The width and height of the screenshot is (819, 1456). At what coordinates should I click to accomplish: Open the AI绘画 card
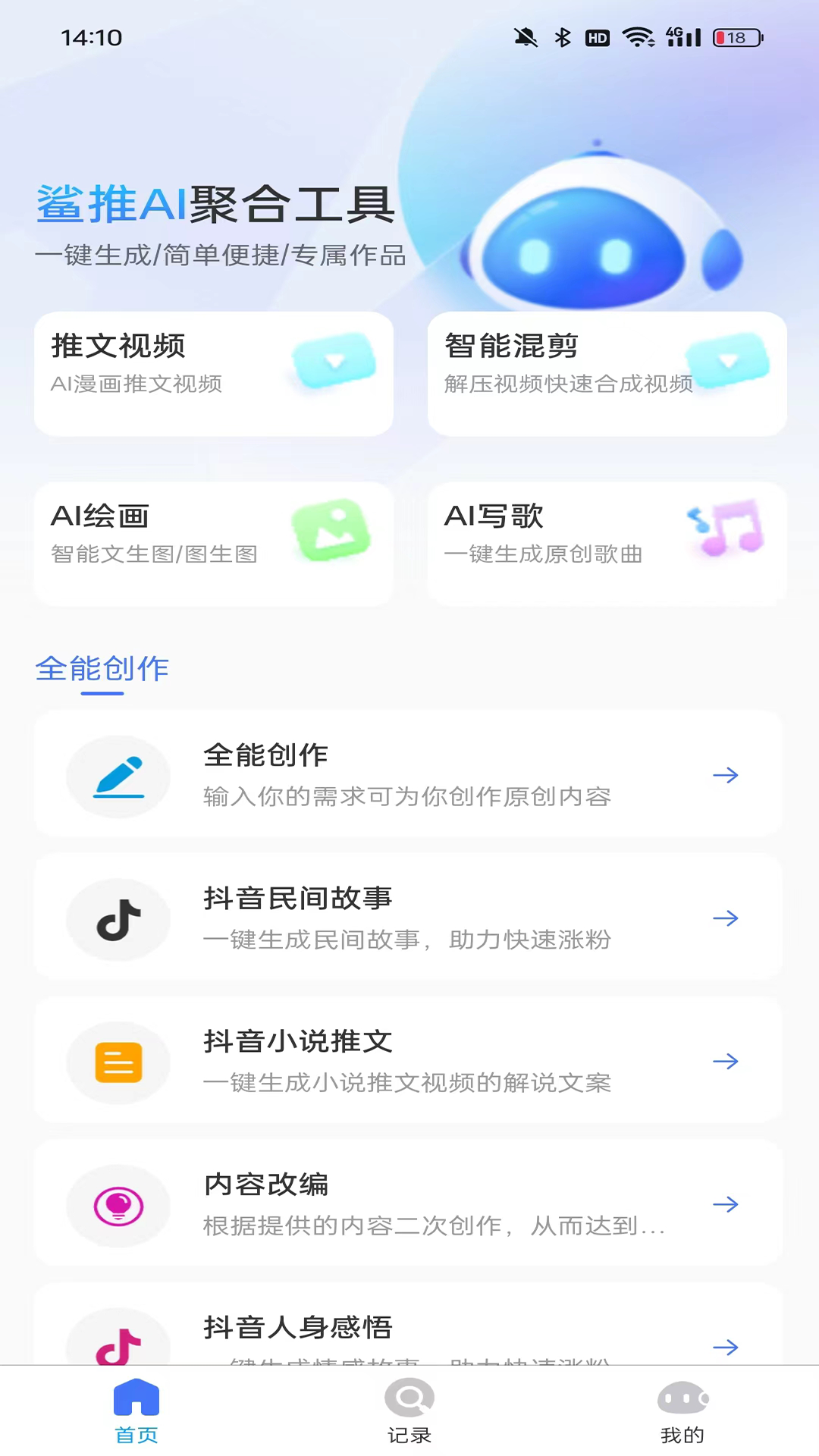pos(213,543)
